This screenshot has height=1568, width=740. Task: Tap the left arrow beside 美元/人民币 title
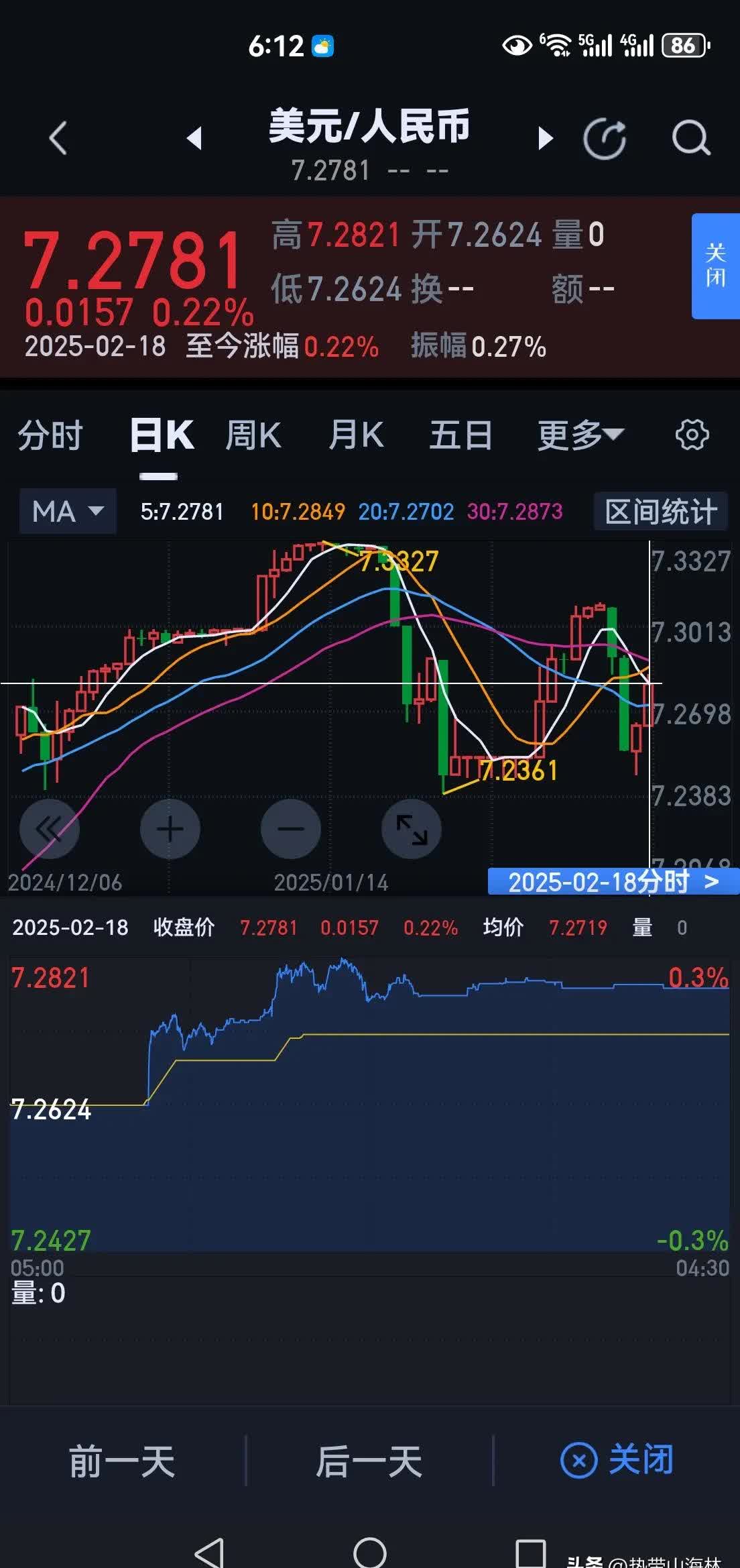coord(194,137)
